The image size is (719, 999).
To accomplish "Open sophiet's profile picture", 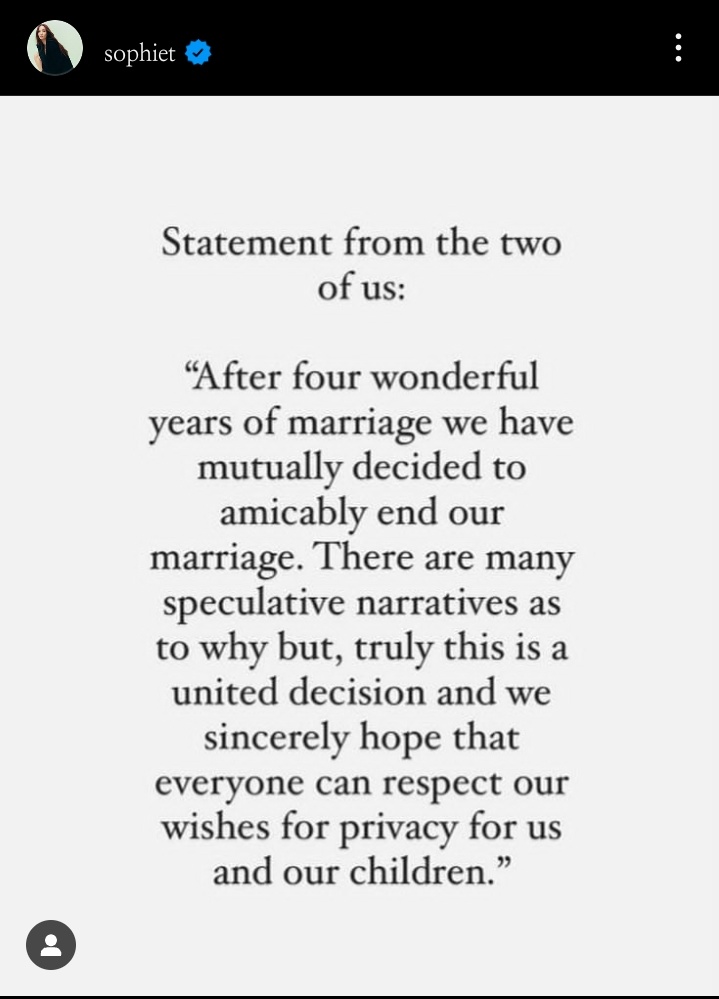I will tap(54, 48).
